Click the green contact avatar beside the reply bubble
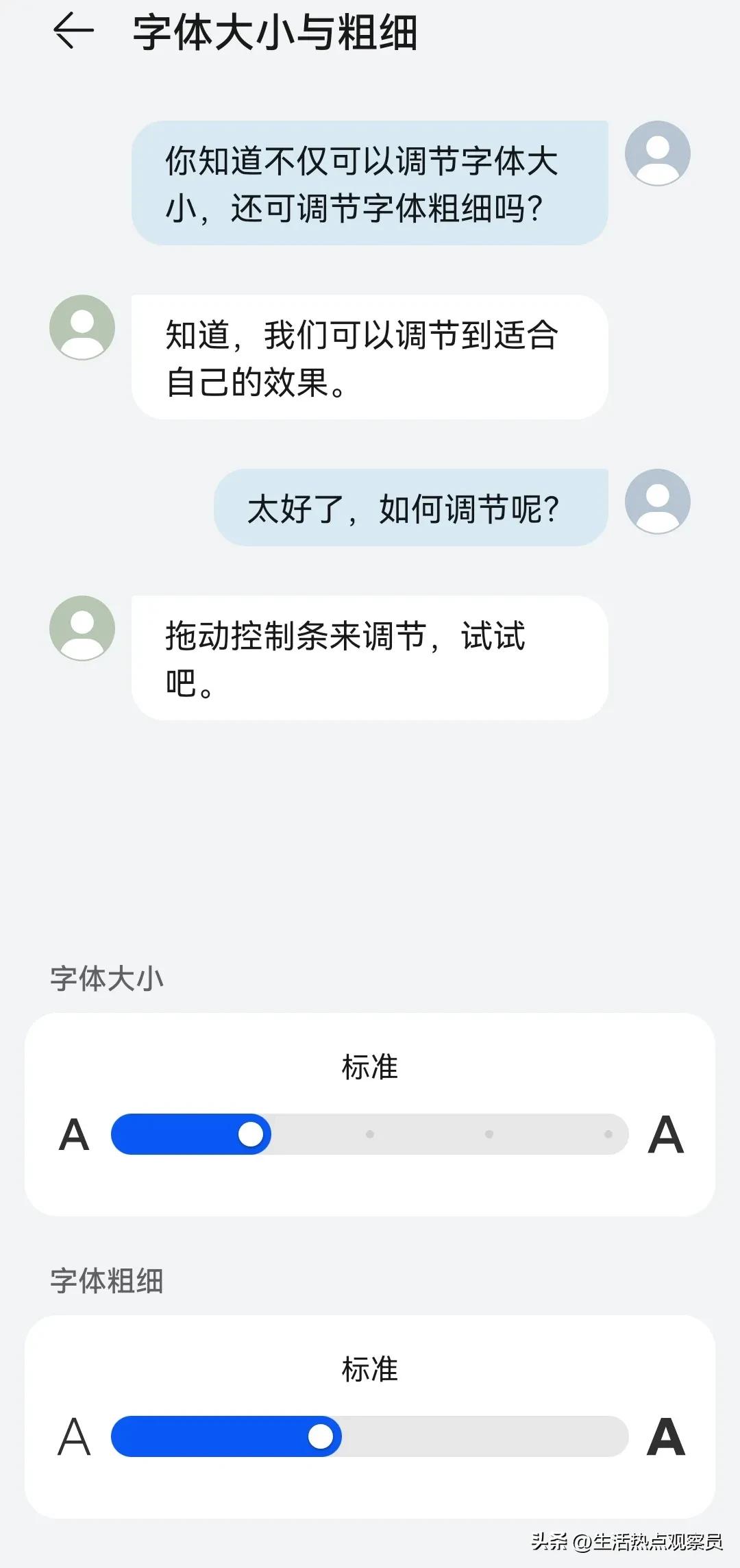 coord(83,328)
